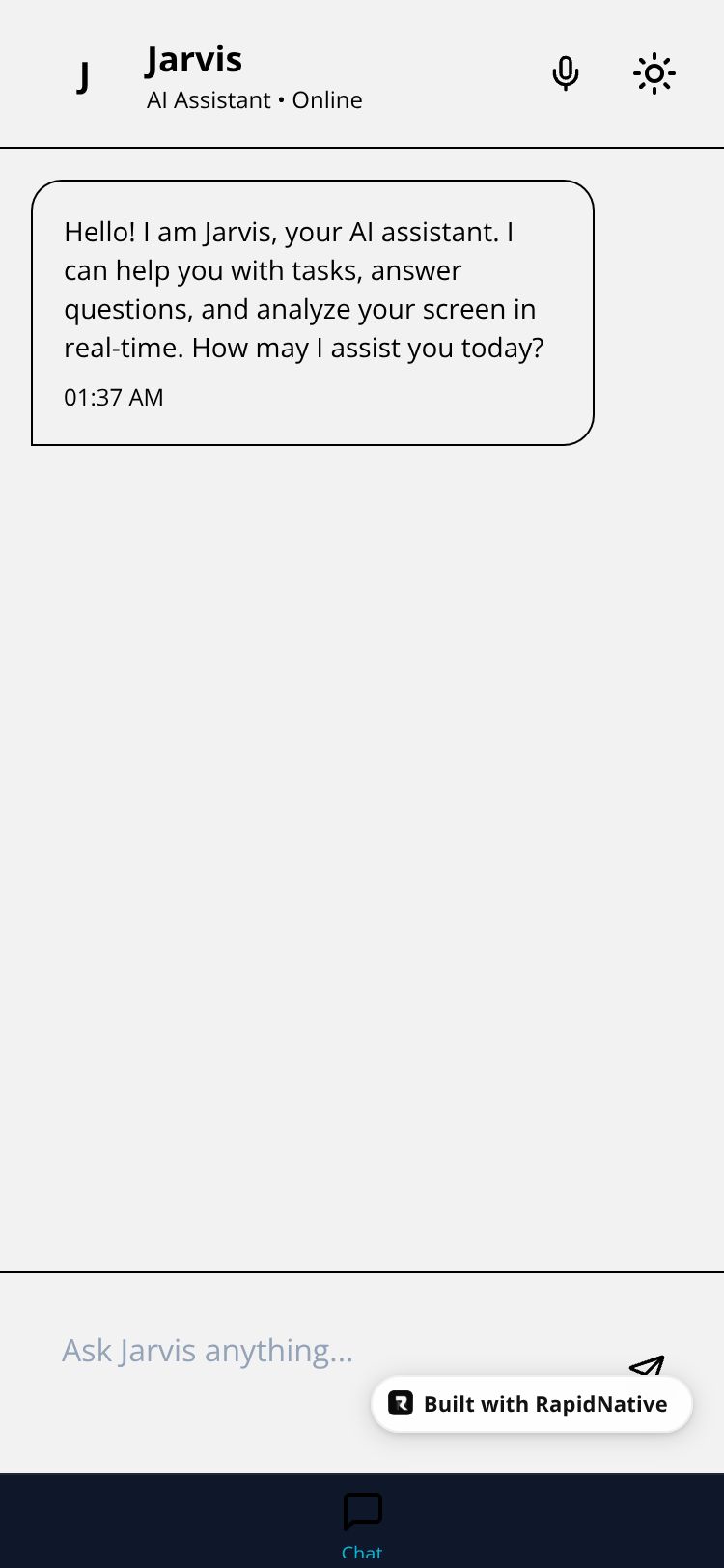Open the Built with RapidNative badge
724x1568 pixels.
(x=532, y=1404)
